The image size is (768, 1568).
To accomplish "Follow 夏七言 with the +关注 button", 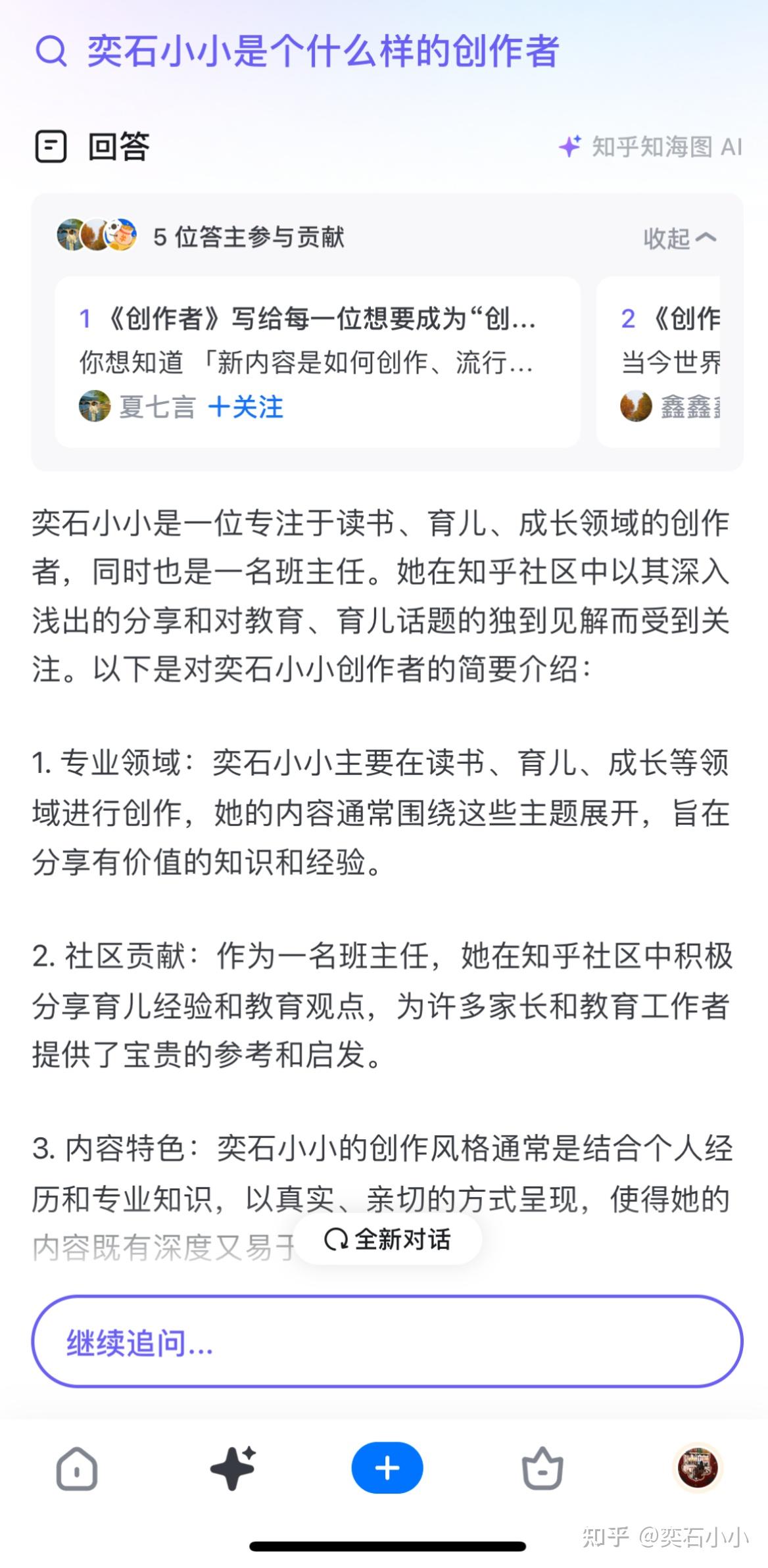I will (245, 407).
